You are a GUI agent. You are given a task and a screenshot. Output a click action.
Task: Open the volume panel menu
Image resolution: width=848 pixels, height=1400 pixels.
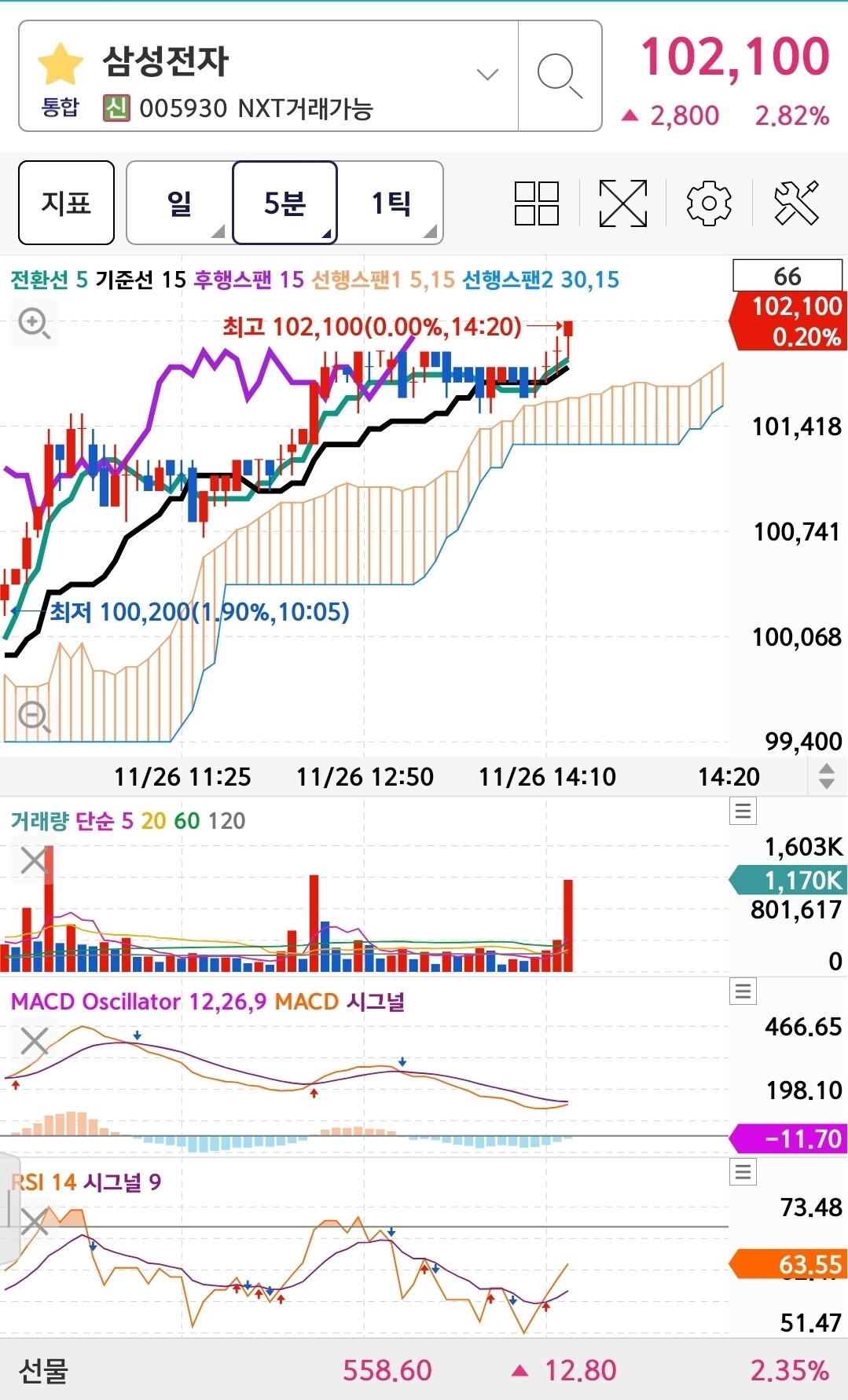click(743, 811)
